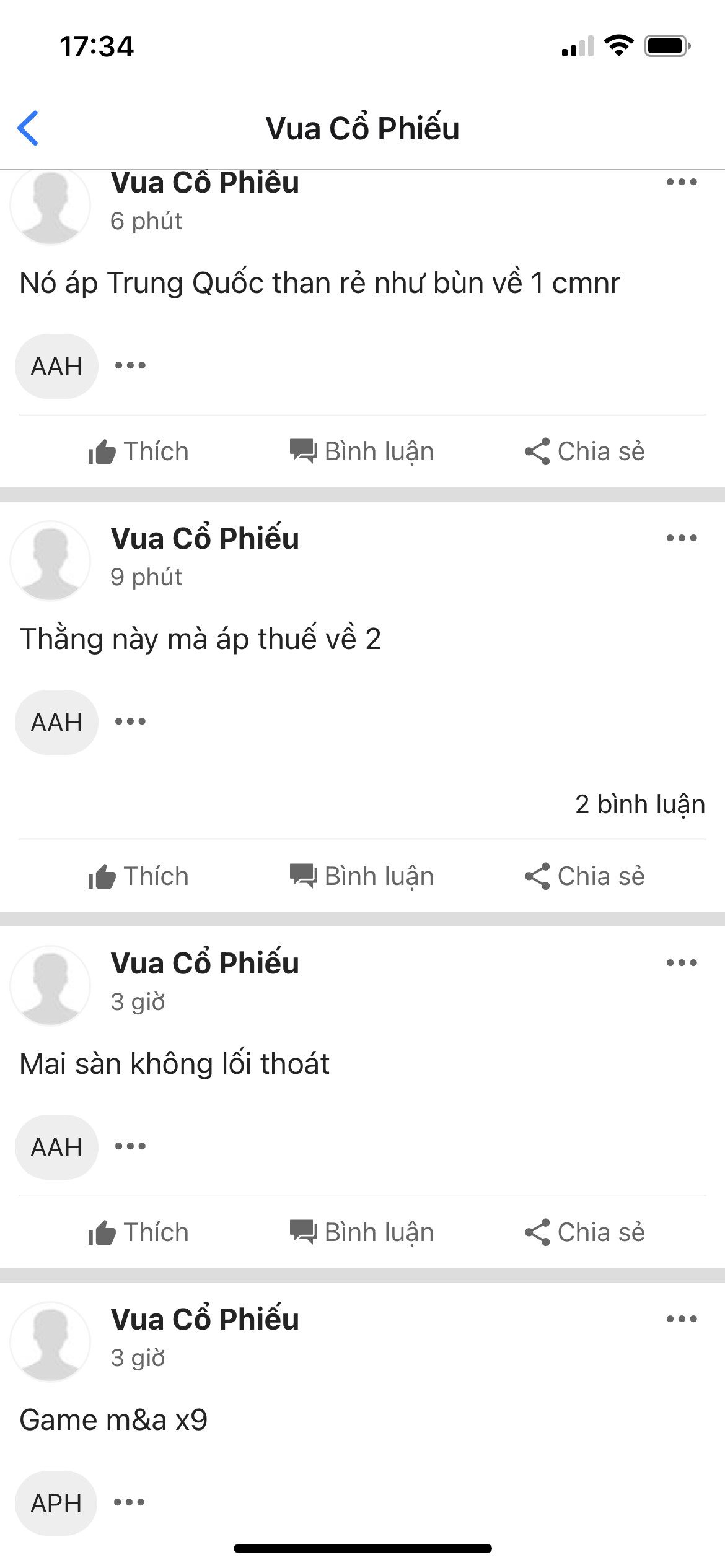Comment on the 'Nó áp Trung Quốc' post

coord(362,451)
